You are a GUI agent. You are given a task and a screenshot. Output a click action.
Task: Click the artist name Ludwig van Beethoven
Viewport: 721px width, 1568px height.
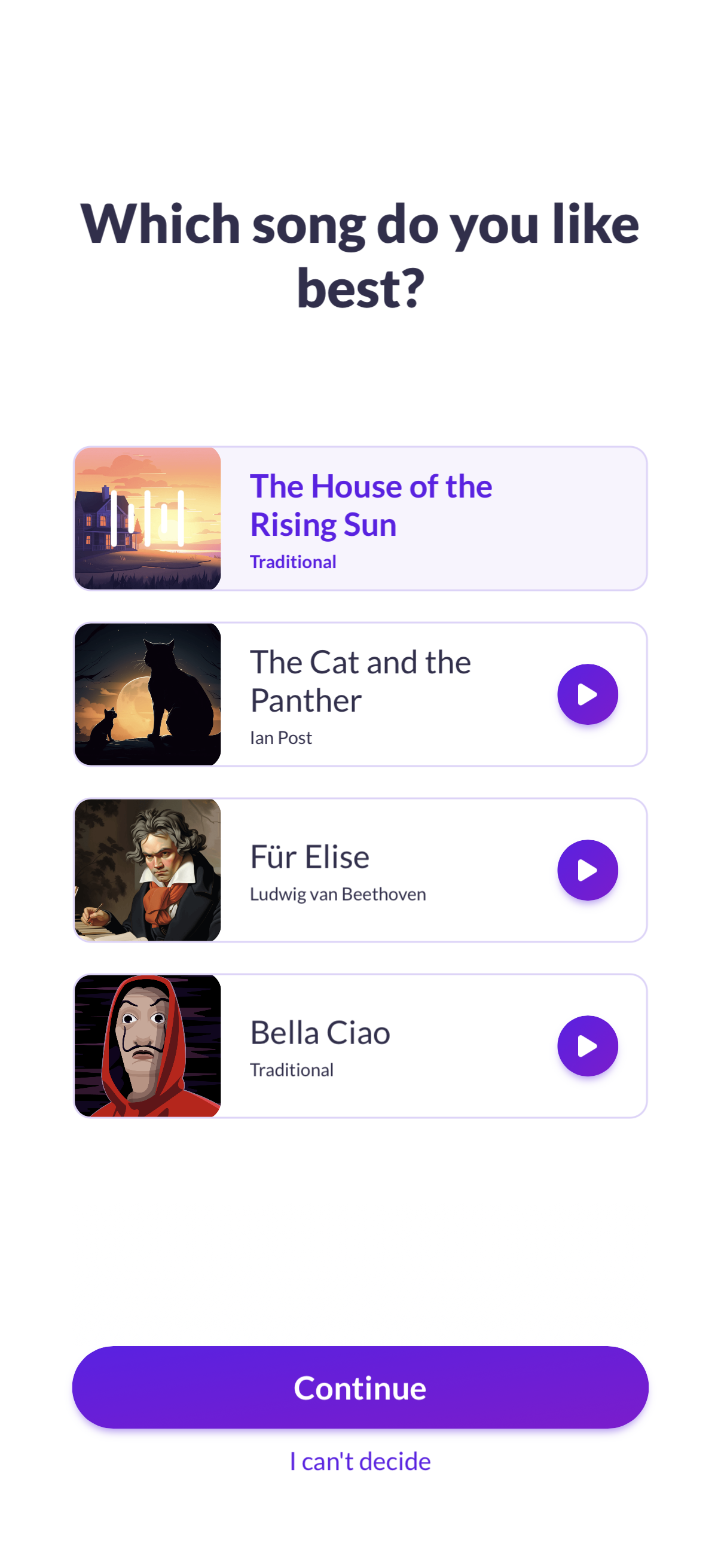(x=338, y=894)
